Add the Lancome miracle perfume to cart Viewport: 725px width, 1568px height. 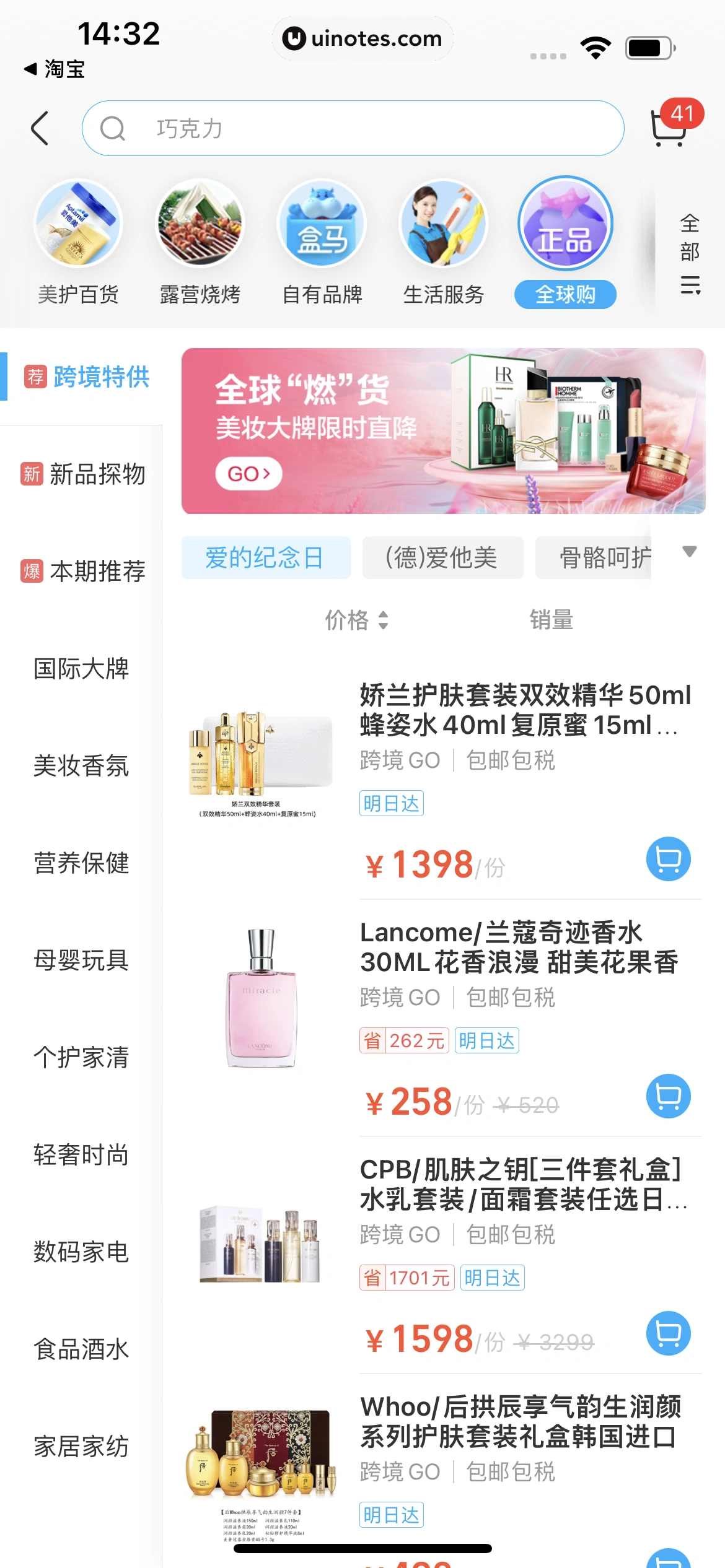click(667, 1096)
